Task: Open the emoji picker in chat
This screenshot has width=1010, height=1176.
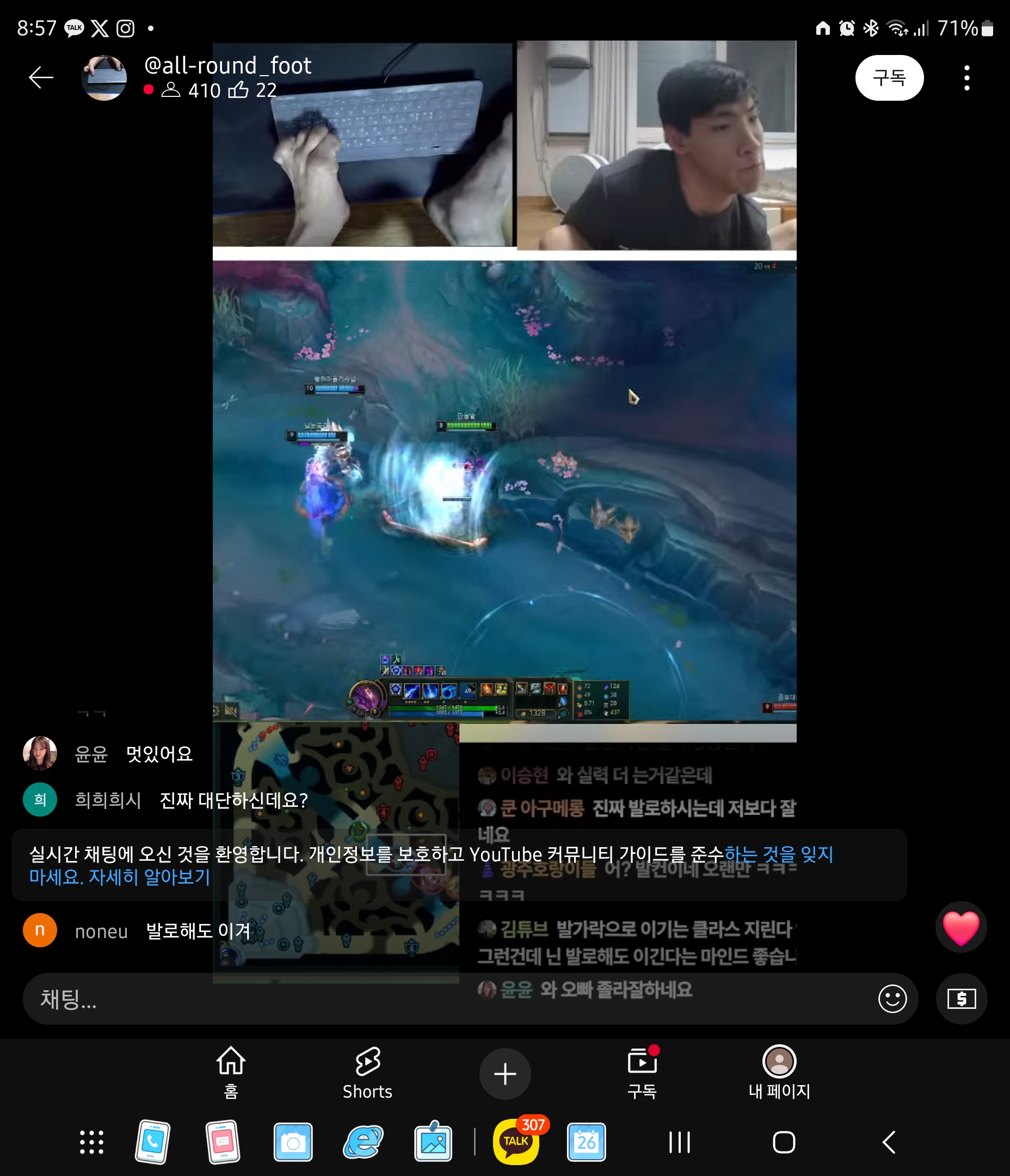Action: tap(892, 999)
